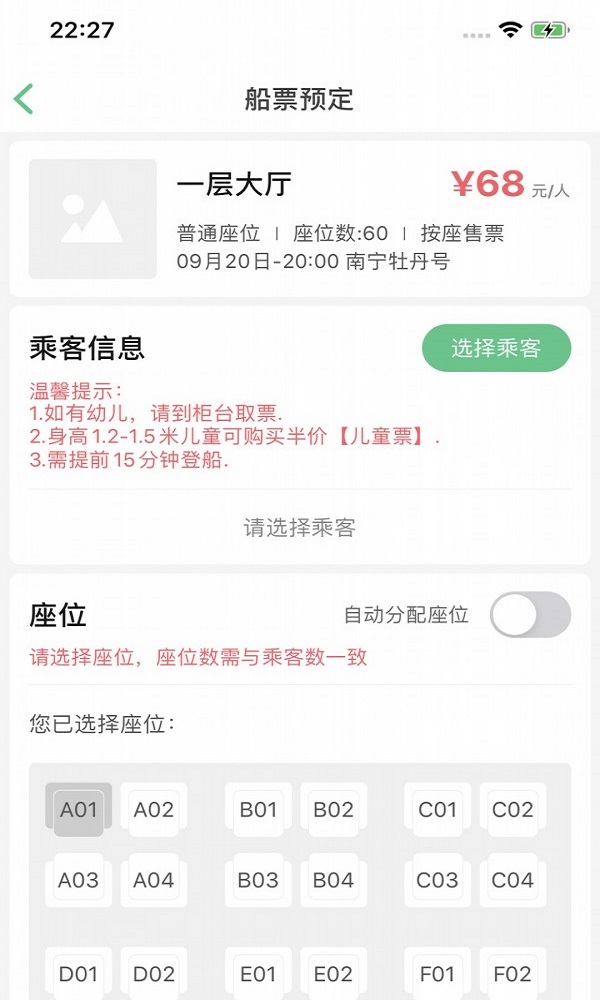This screenshot has height=1000, width=600.
Task: Select seat E02
Action: pos(334,973)
